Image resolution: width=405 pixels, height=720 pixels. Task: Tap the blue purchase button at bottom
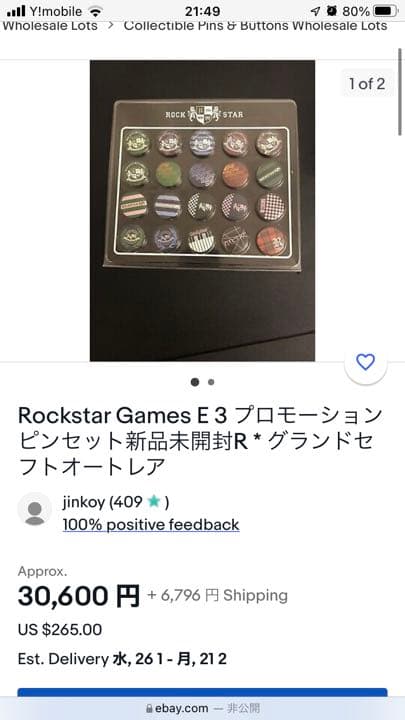tap(202, 692)
